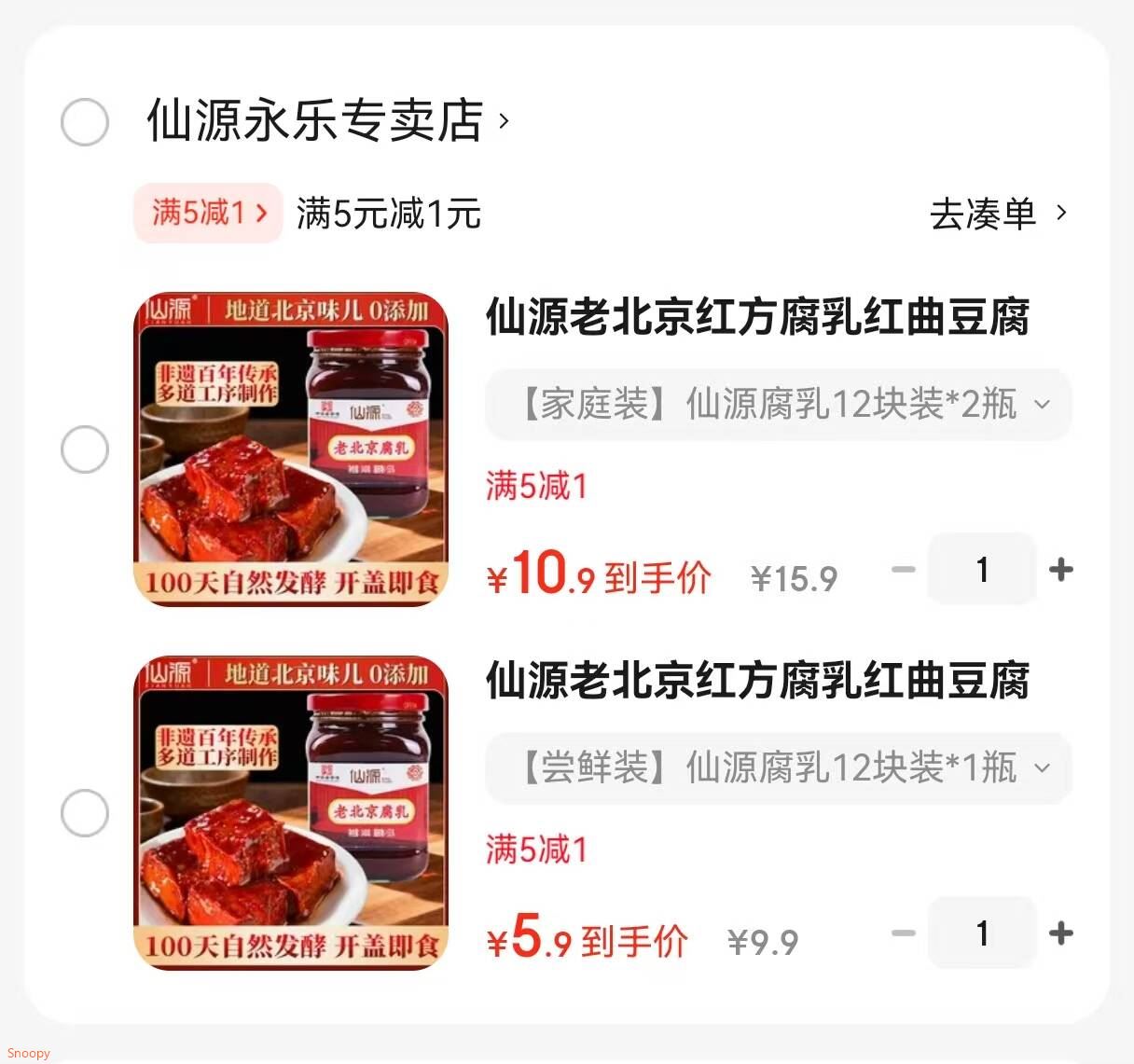Tap the 满5减1 coupon chip
This screenshot has height=1064, width=1134.
(208, 213)
